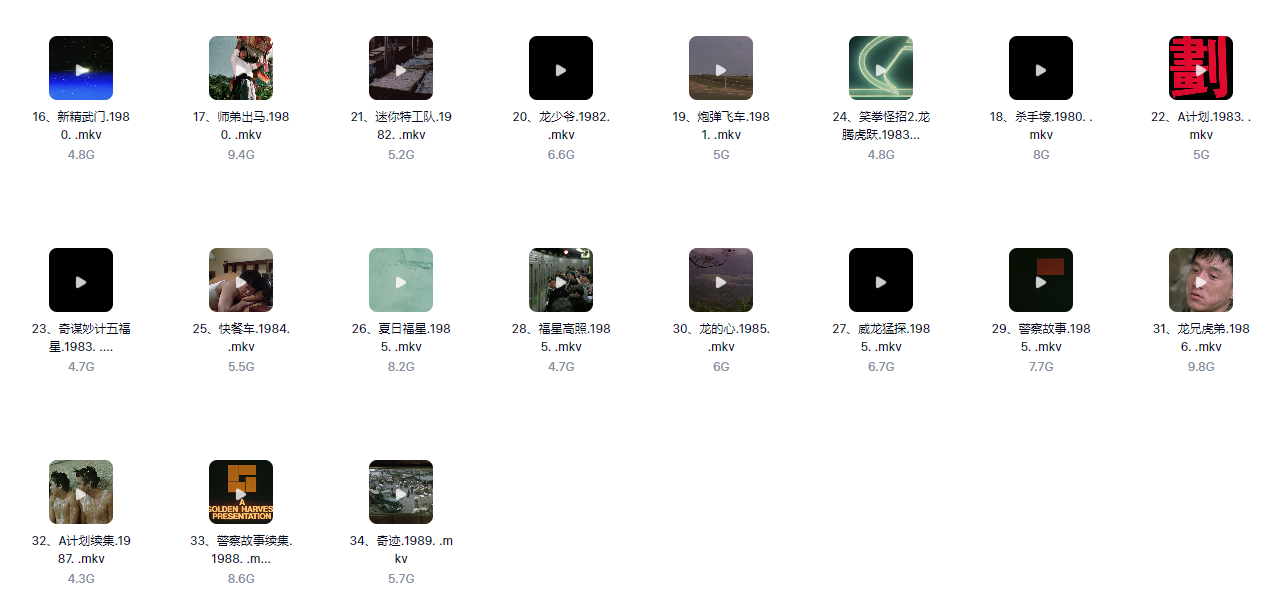Play 17、师弟出马.1980 video file
Viewport: 1269px width, 611px height.
tap(241, 69)
